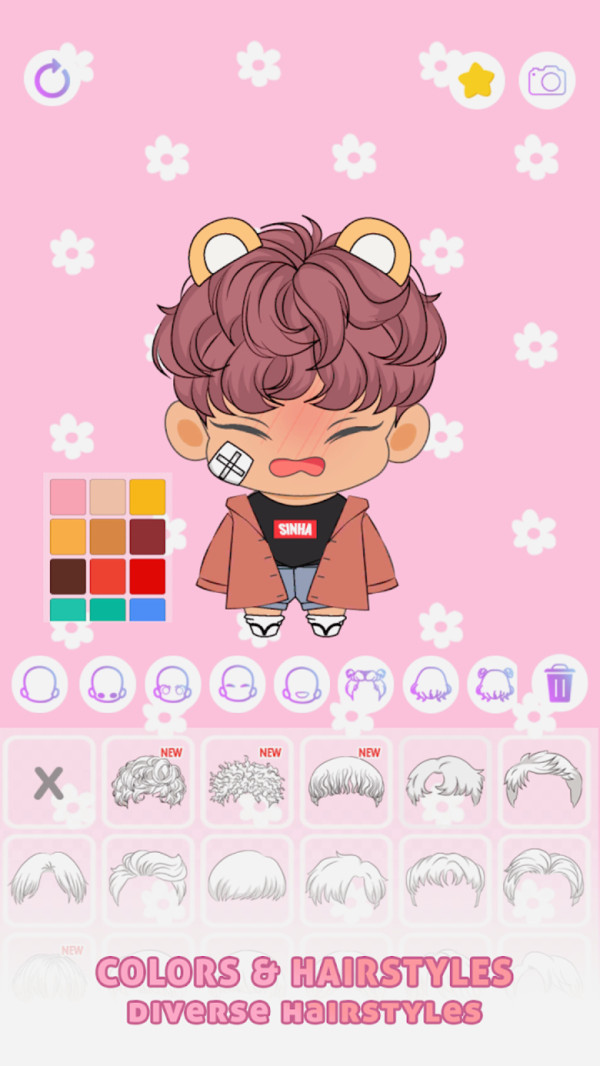Select the dark brown color swatch

point(68,576)
